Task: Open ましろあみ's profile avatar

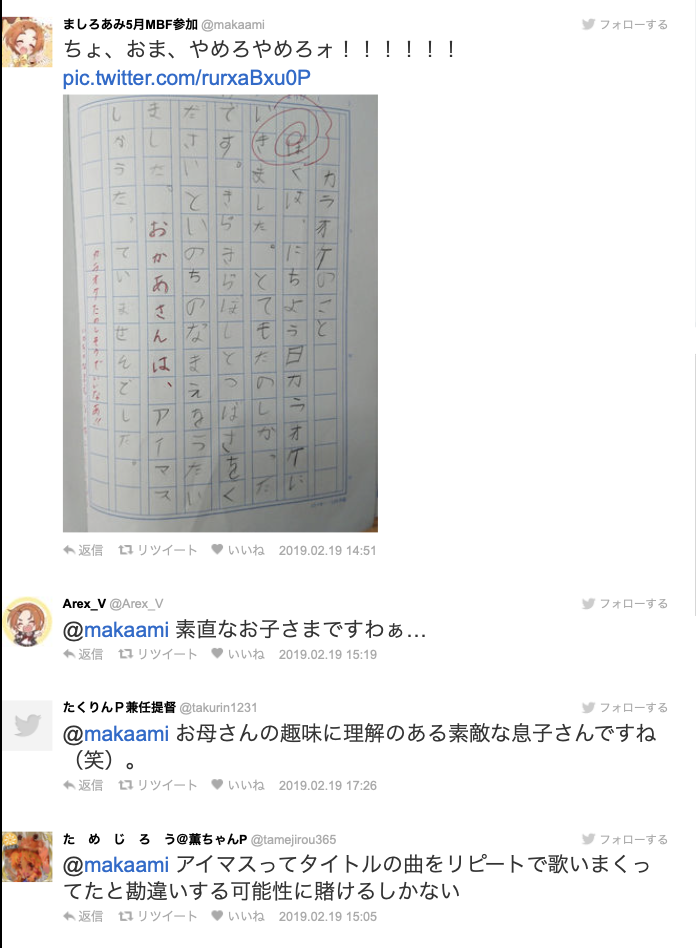Action: 27,42
